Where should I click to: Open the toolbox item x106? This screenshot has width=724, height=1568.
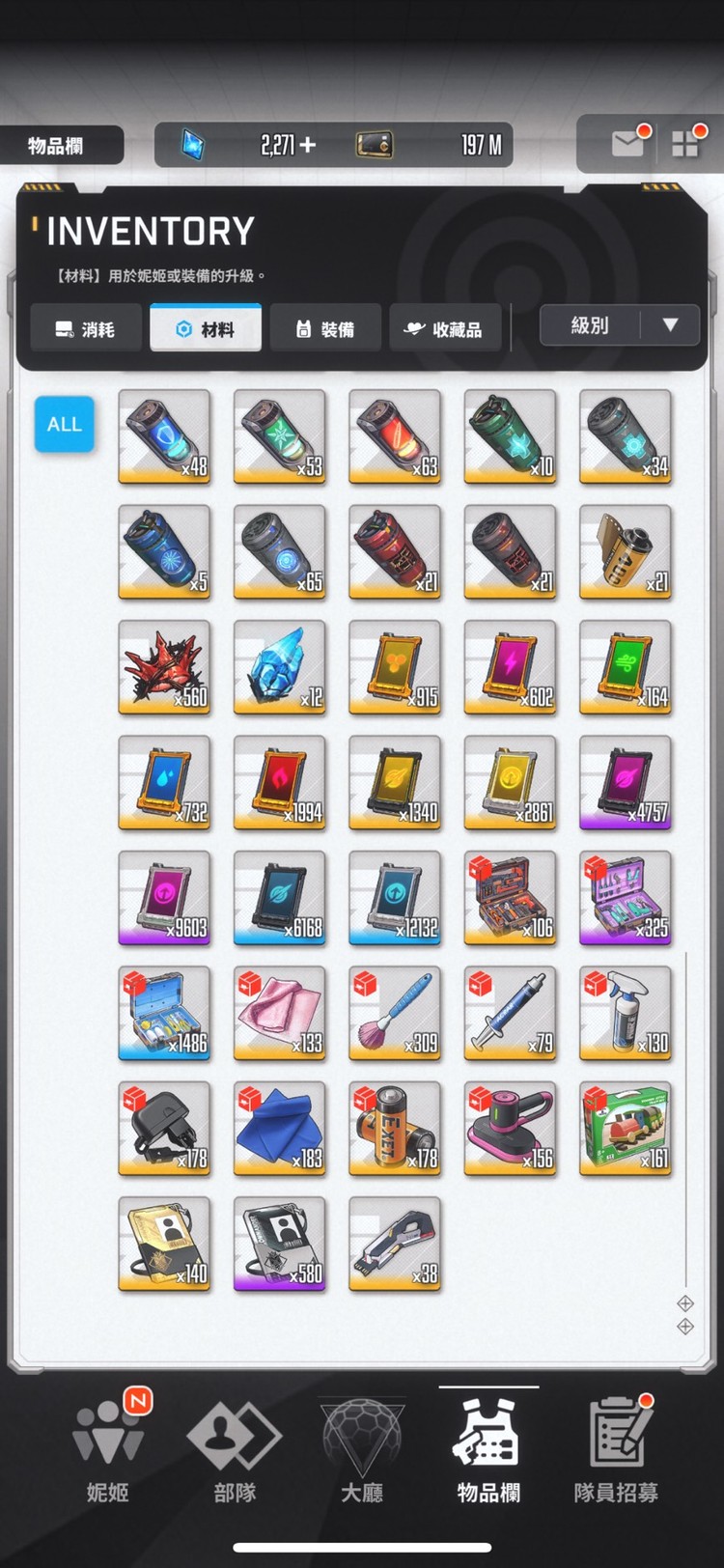click(511, 898)
